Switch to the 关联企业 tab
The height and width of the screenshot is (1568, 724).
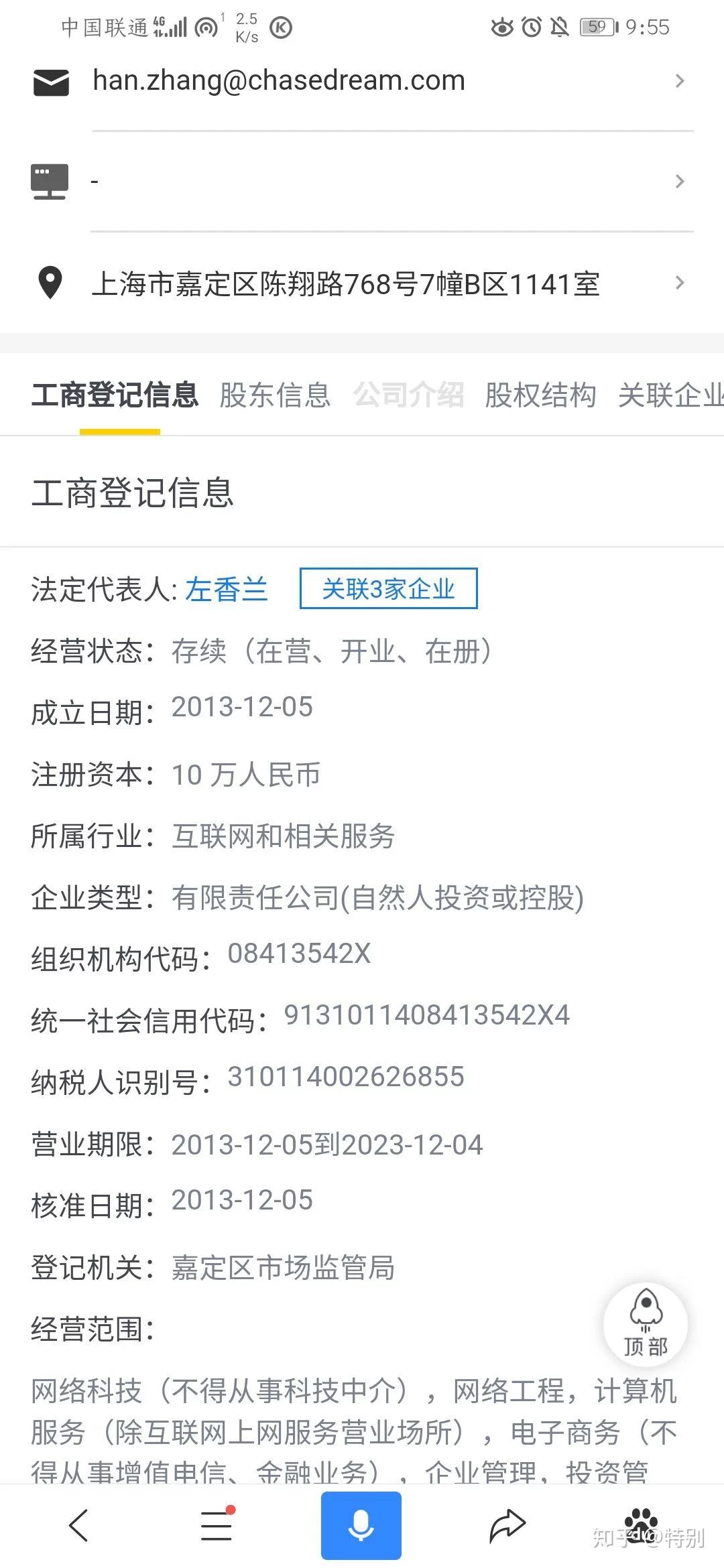point(670,395)
